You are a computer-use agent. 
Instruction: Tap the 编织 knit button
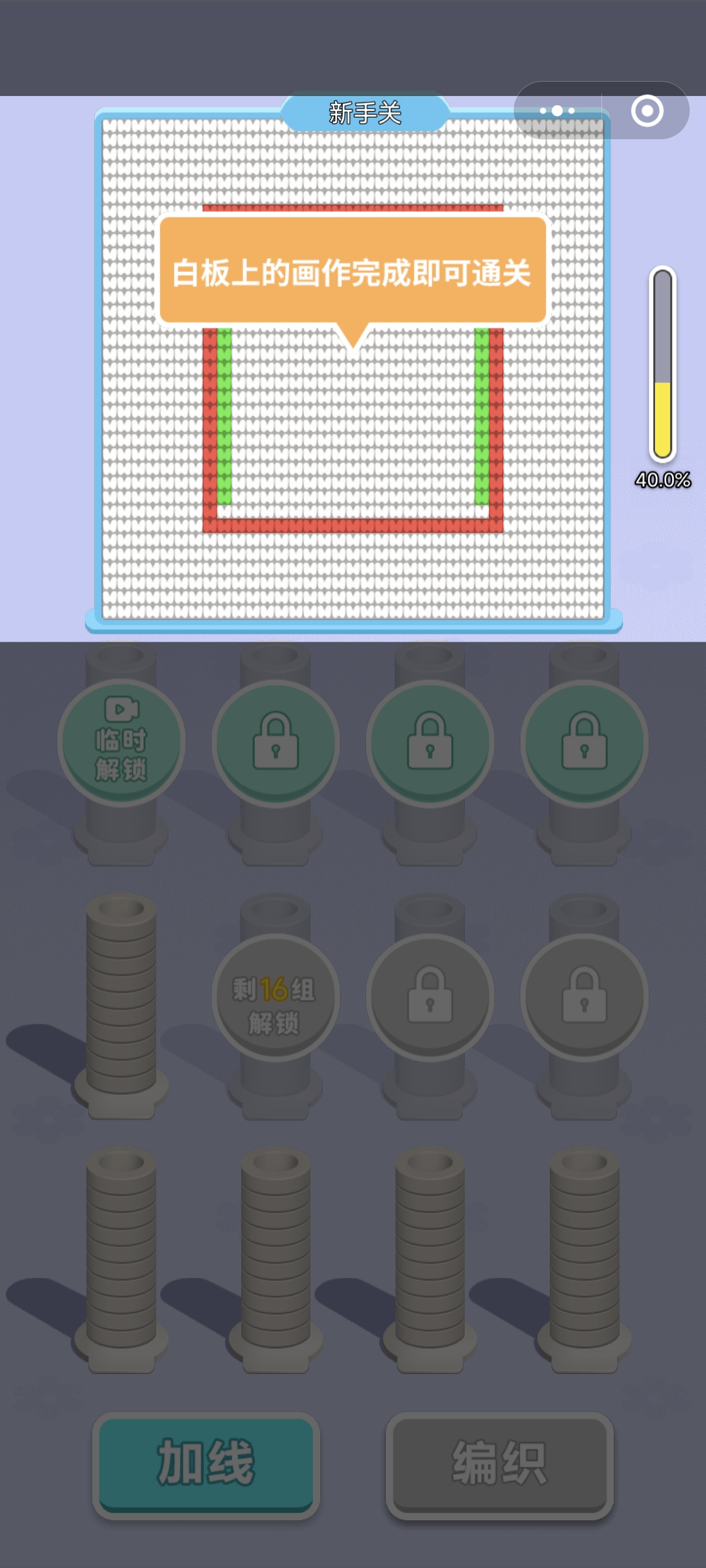click(499, 1464)
